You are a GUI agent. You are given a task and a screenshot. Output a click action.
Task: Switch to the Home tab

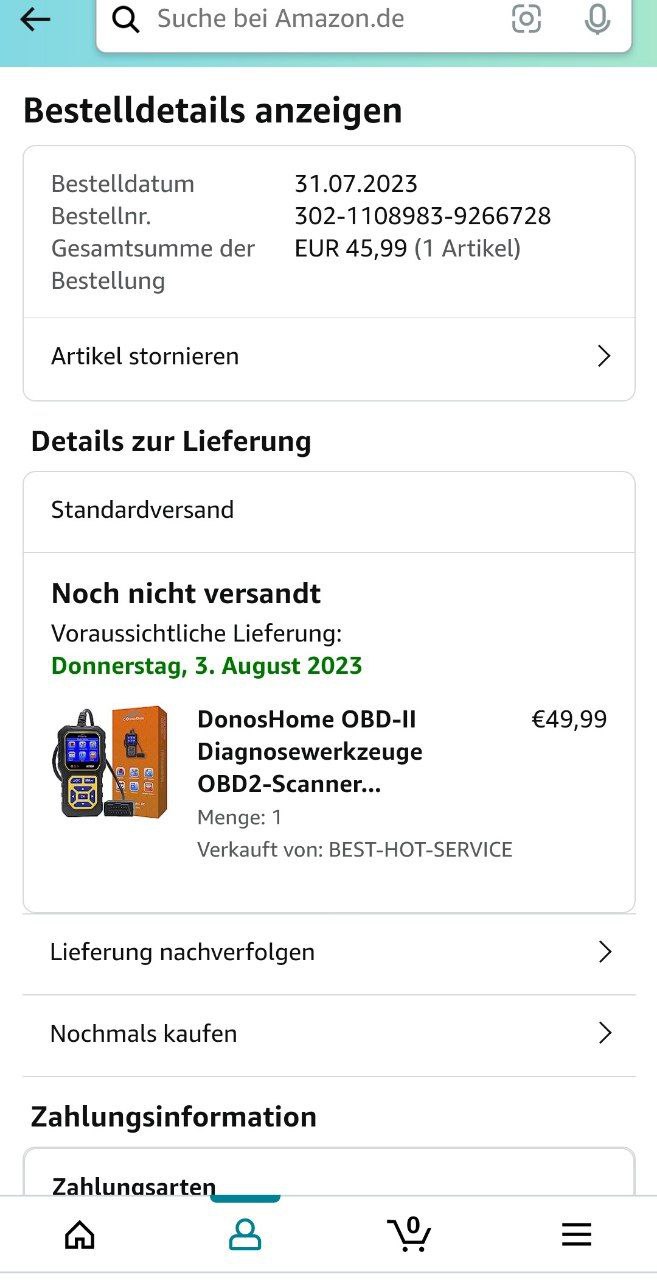(x=80, y=1236)
